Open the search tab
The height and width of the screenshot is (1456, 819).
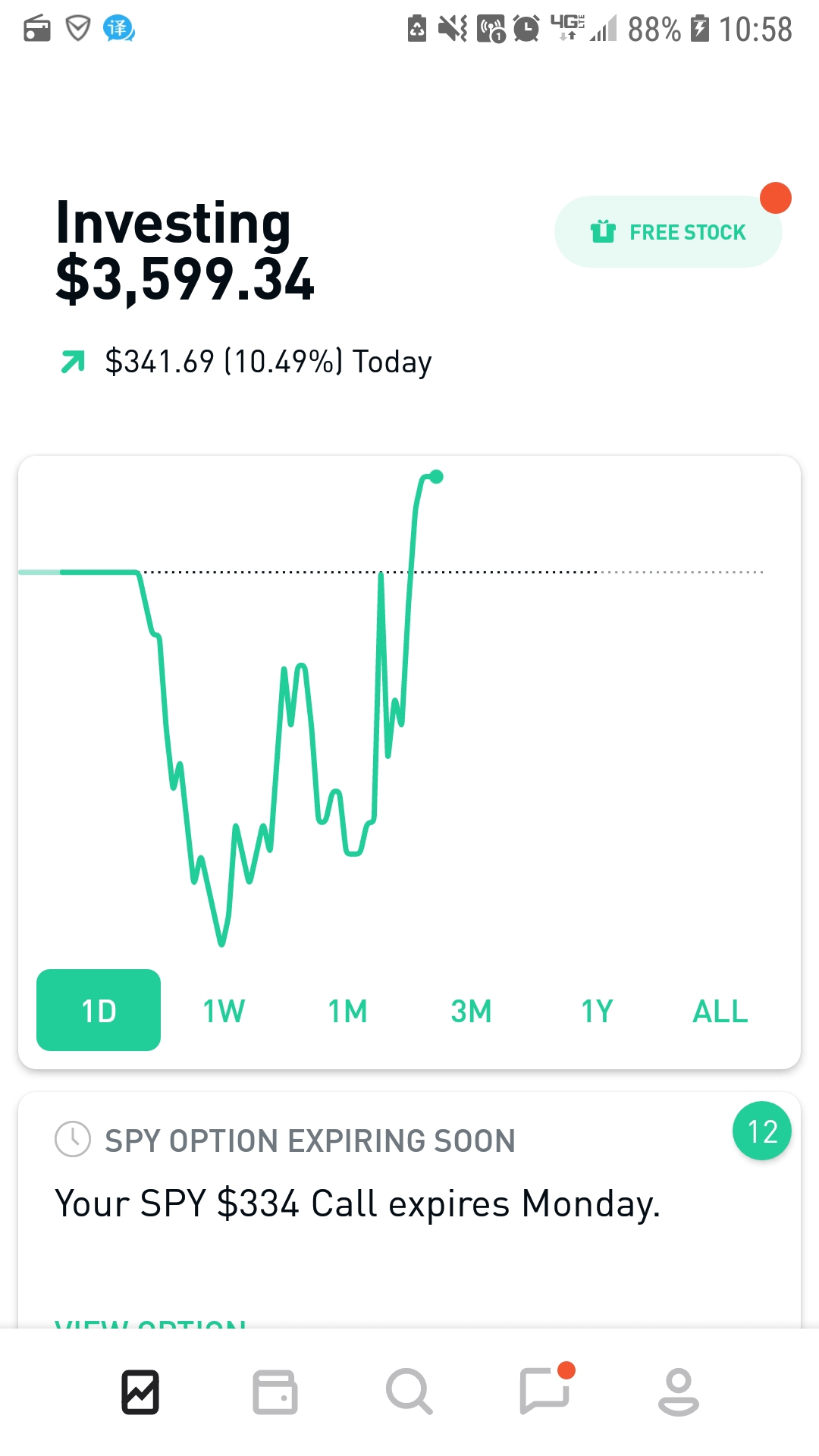(409, 1392)
